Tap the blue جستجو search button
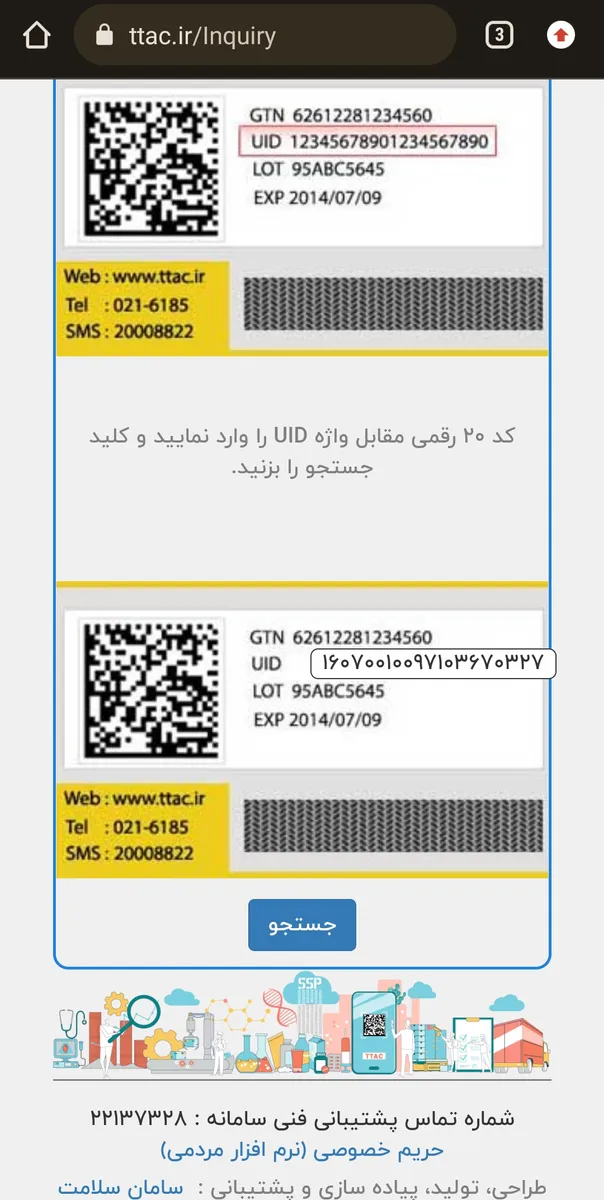Screen dimensions: 604x1200 pos(302,925)
